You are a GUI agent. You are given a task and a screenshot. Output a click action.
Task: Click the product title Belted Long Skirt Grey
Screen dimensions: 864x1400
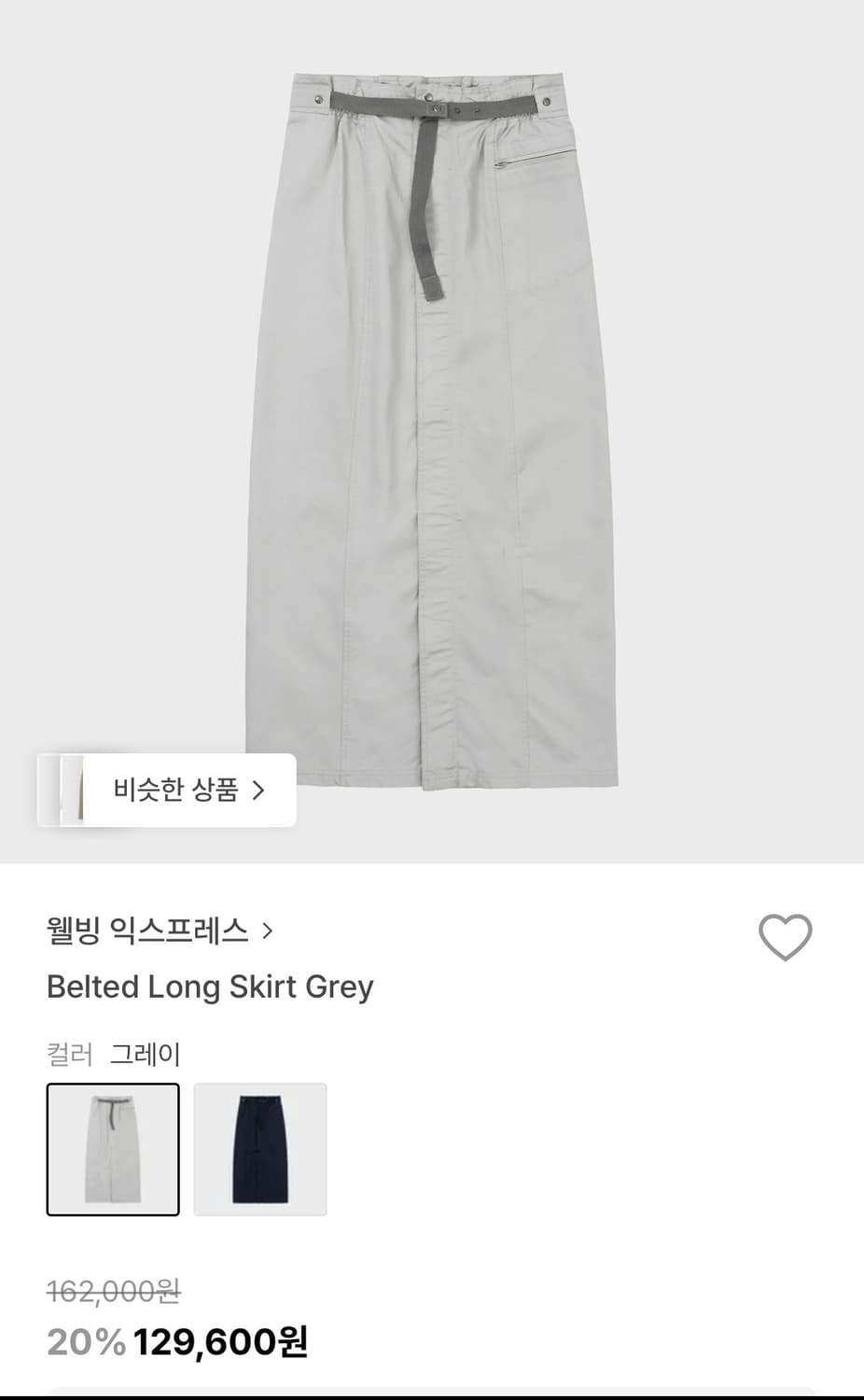210,987
